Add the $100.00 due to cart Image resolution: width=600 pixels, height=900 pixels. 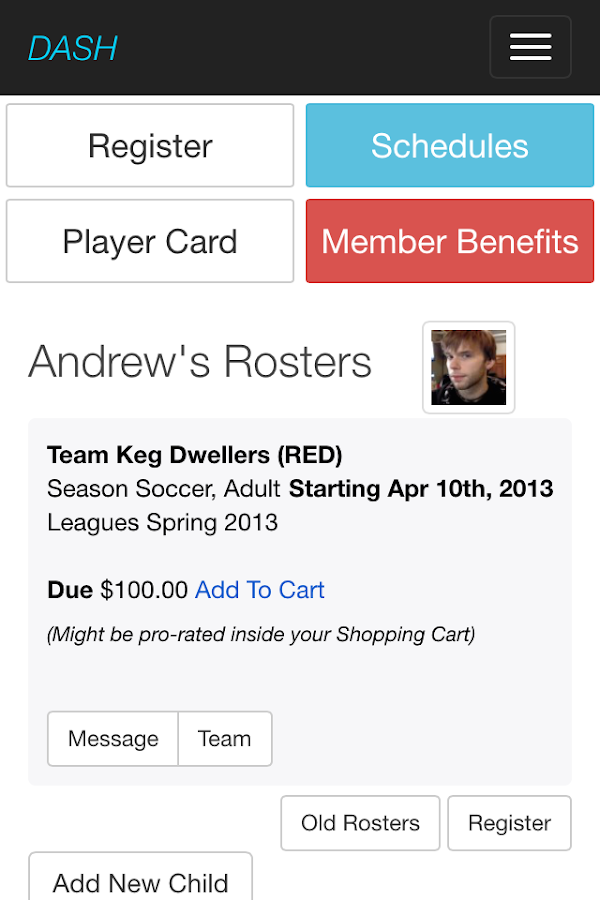point(260,590)
